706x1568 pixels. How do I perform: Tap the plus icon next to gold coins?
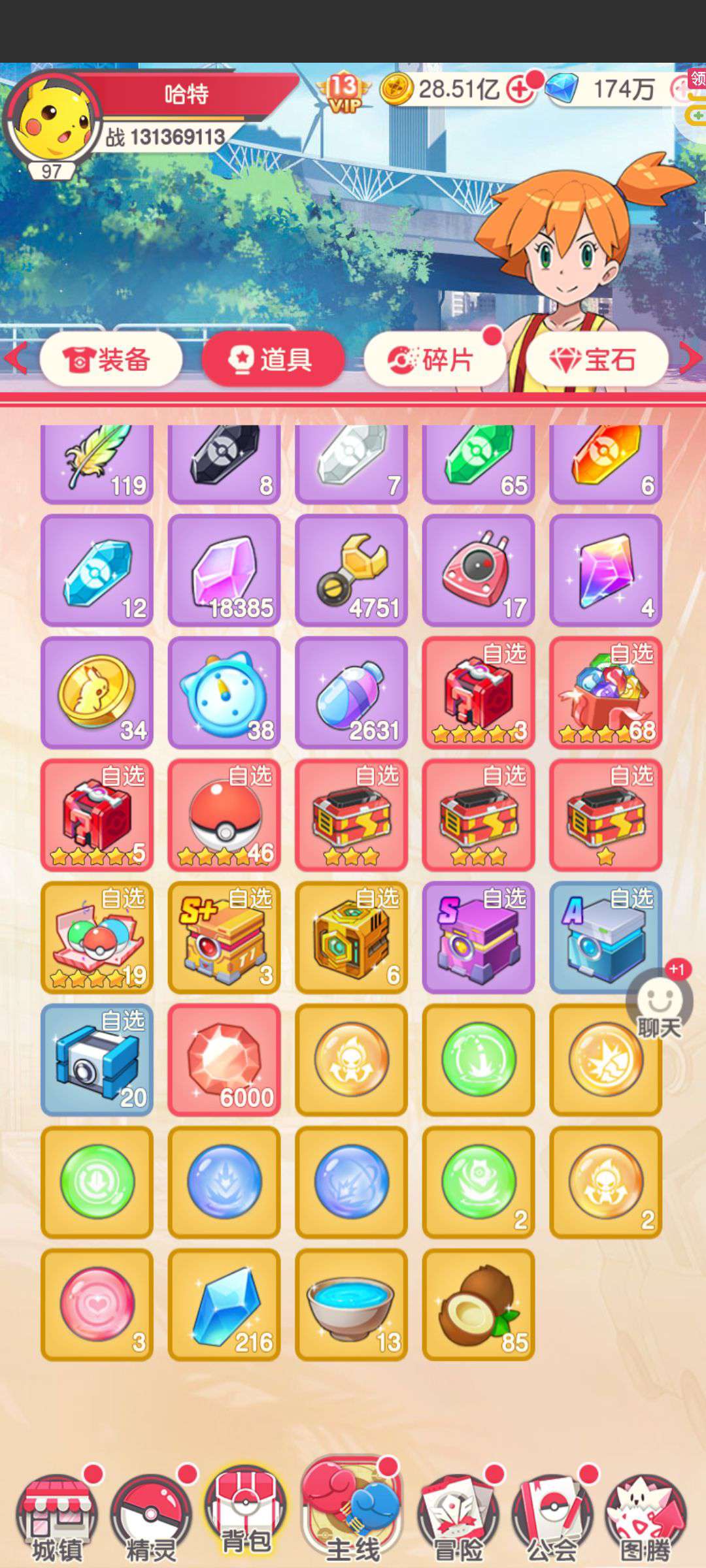click(521, 89)
